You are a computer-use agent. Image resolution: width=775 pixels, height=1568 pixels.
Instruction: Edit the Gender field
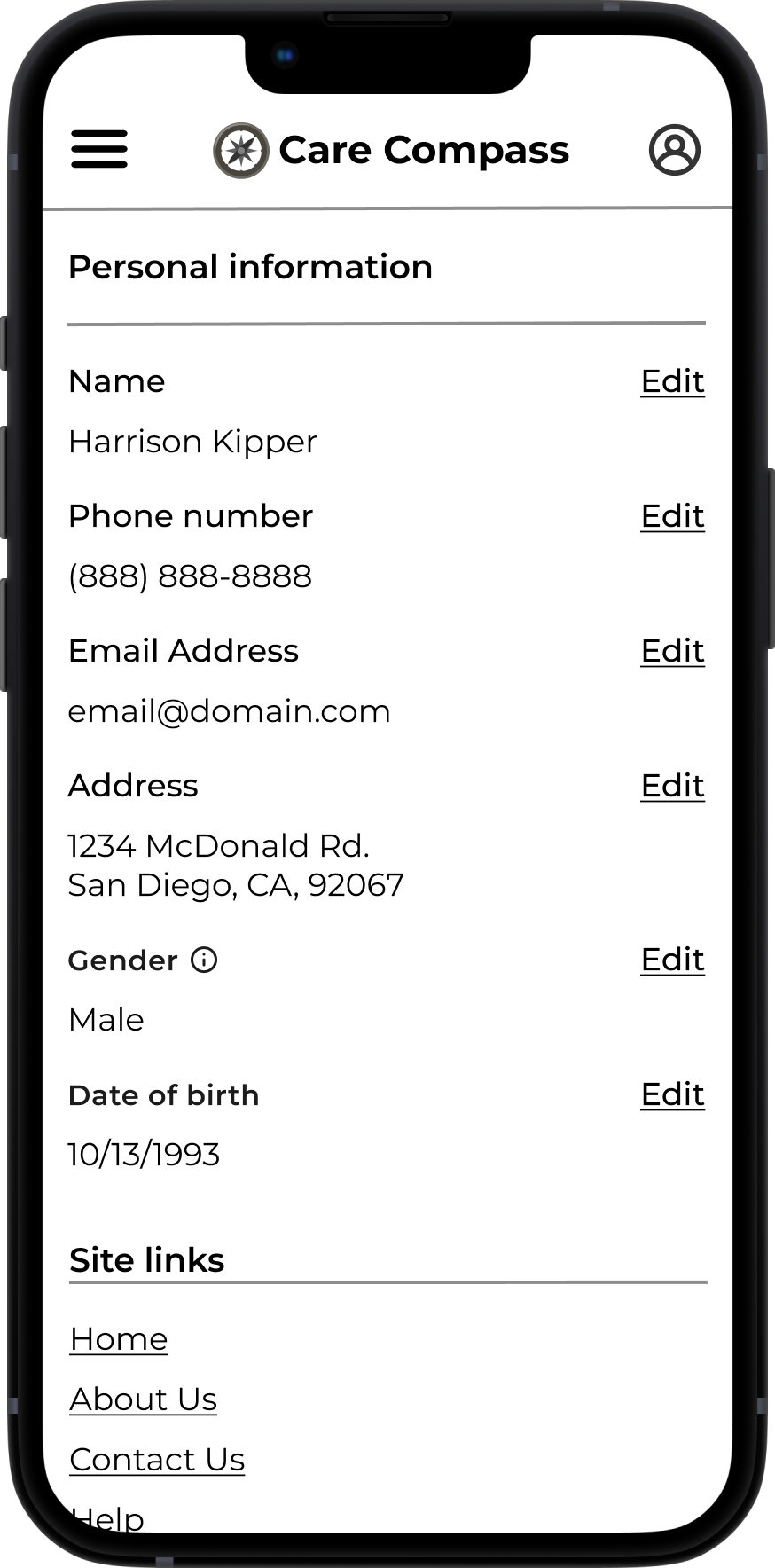click(x=672, y=960)
